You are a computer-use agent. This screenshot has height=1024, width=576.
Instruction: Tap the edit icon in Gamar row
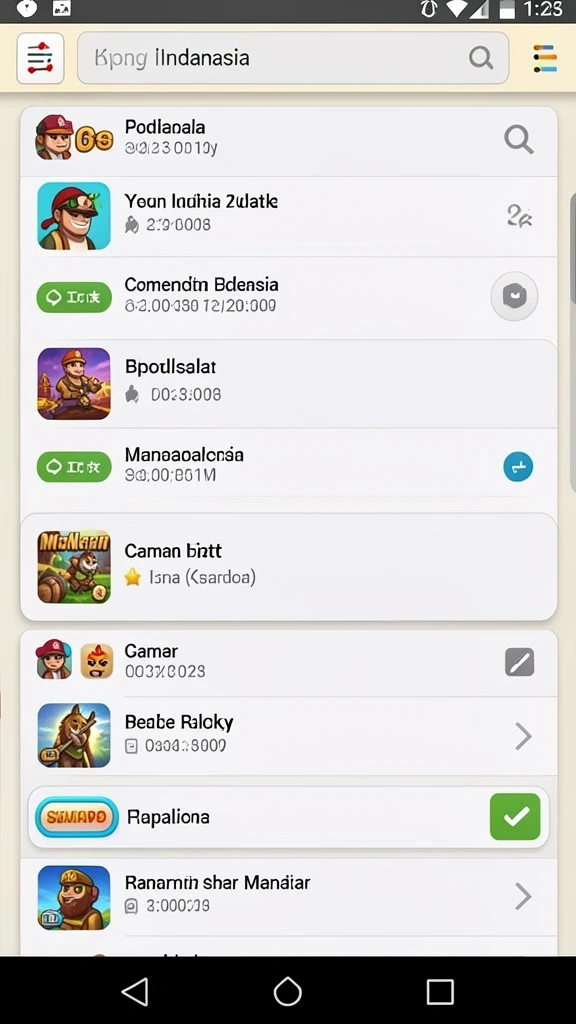pyautogui.click(x=519, y=662)
